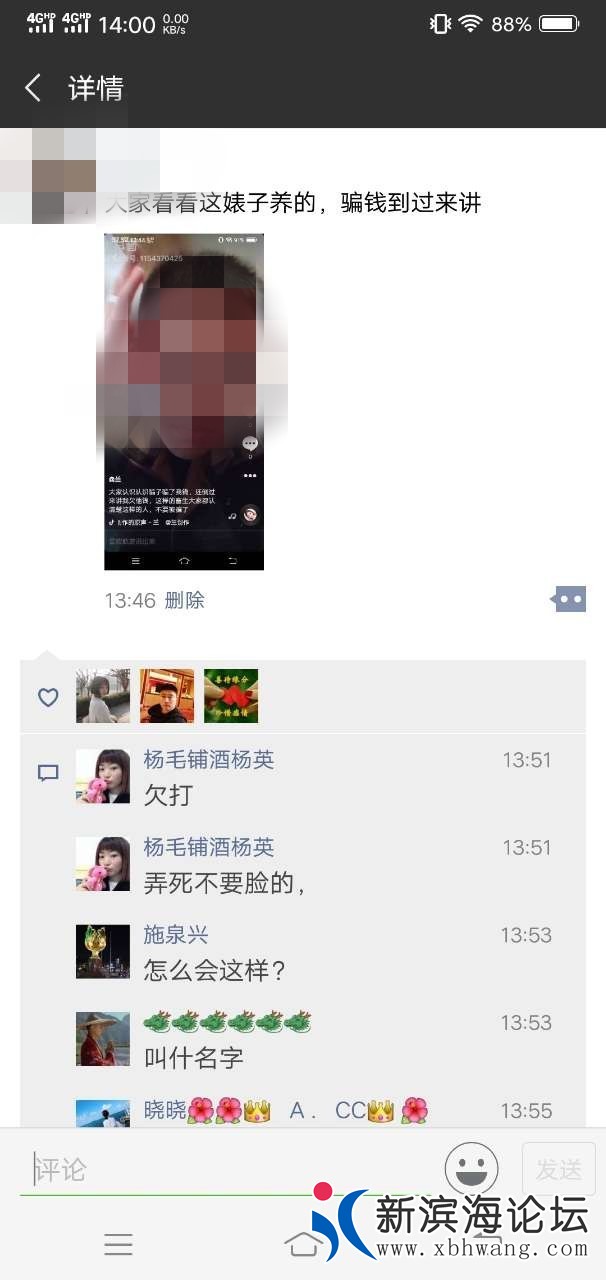The image size is (606, 1280).
Task: Open 施泉兴's profile name link
Action: point(176,935)
